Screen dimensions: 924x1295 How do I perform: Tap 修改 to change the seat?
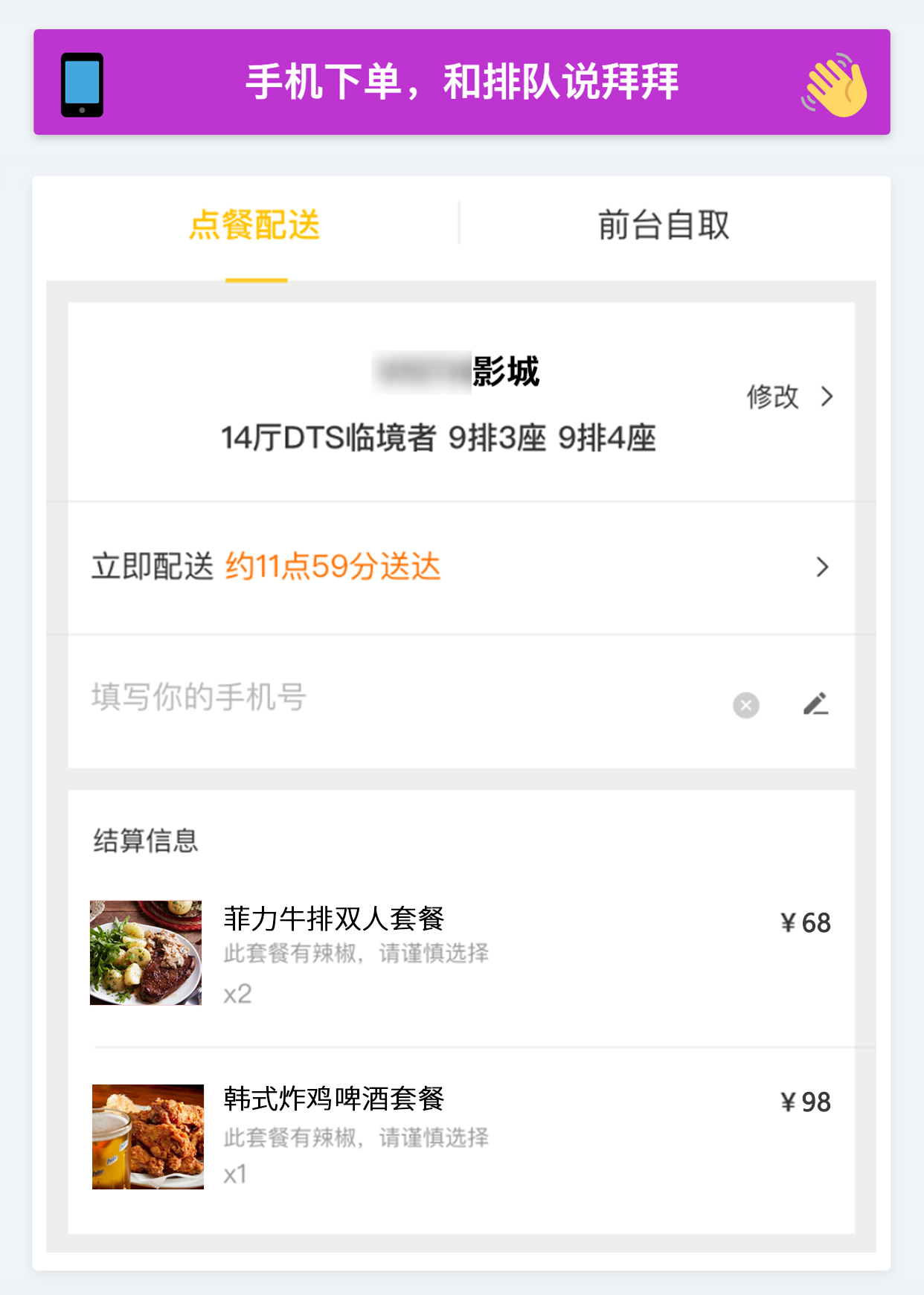[789, 397]
